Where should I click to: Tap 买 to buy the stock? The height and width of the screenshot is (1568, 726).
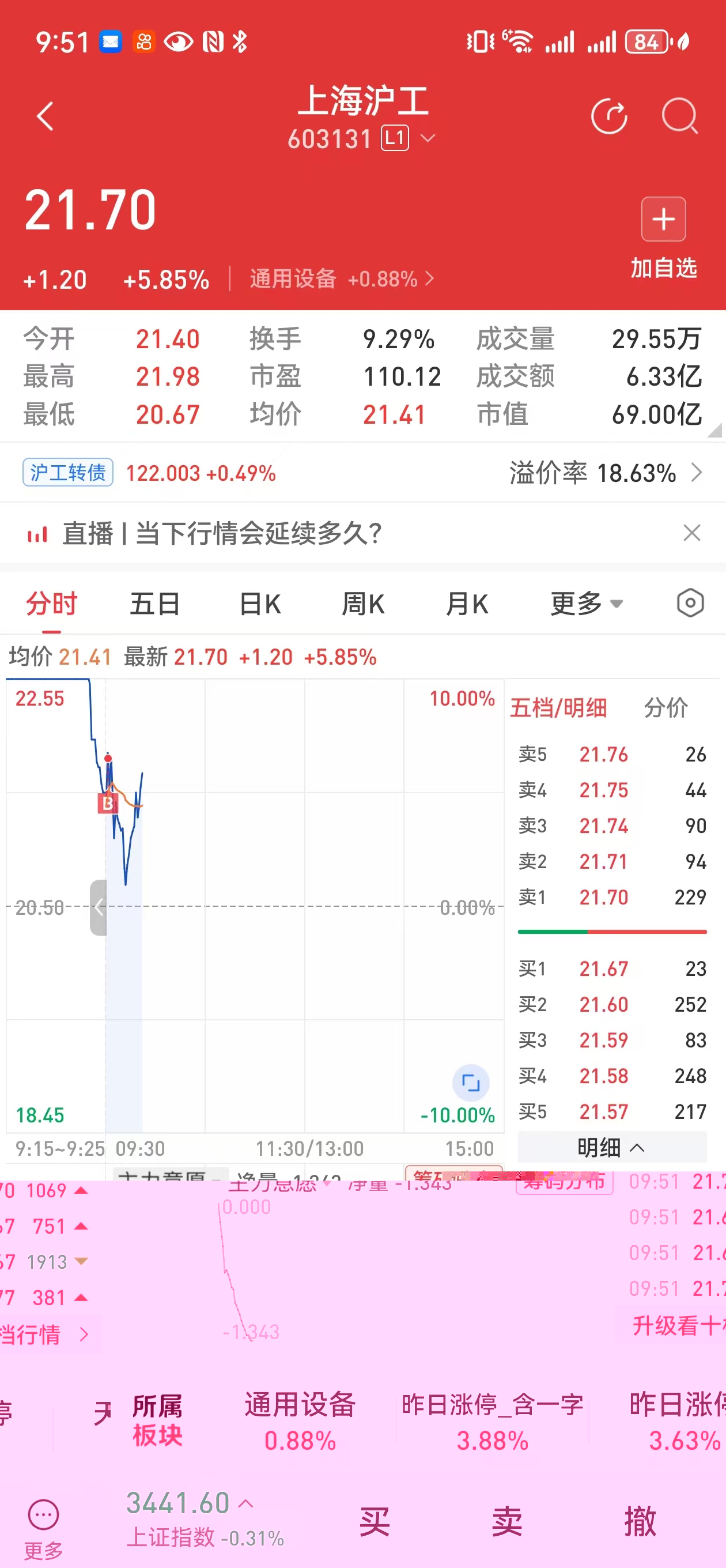[x=373, y=1521]
